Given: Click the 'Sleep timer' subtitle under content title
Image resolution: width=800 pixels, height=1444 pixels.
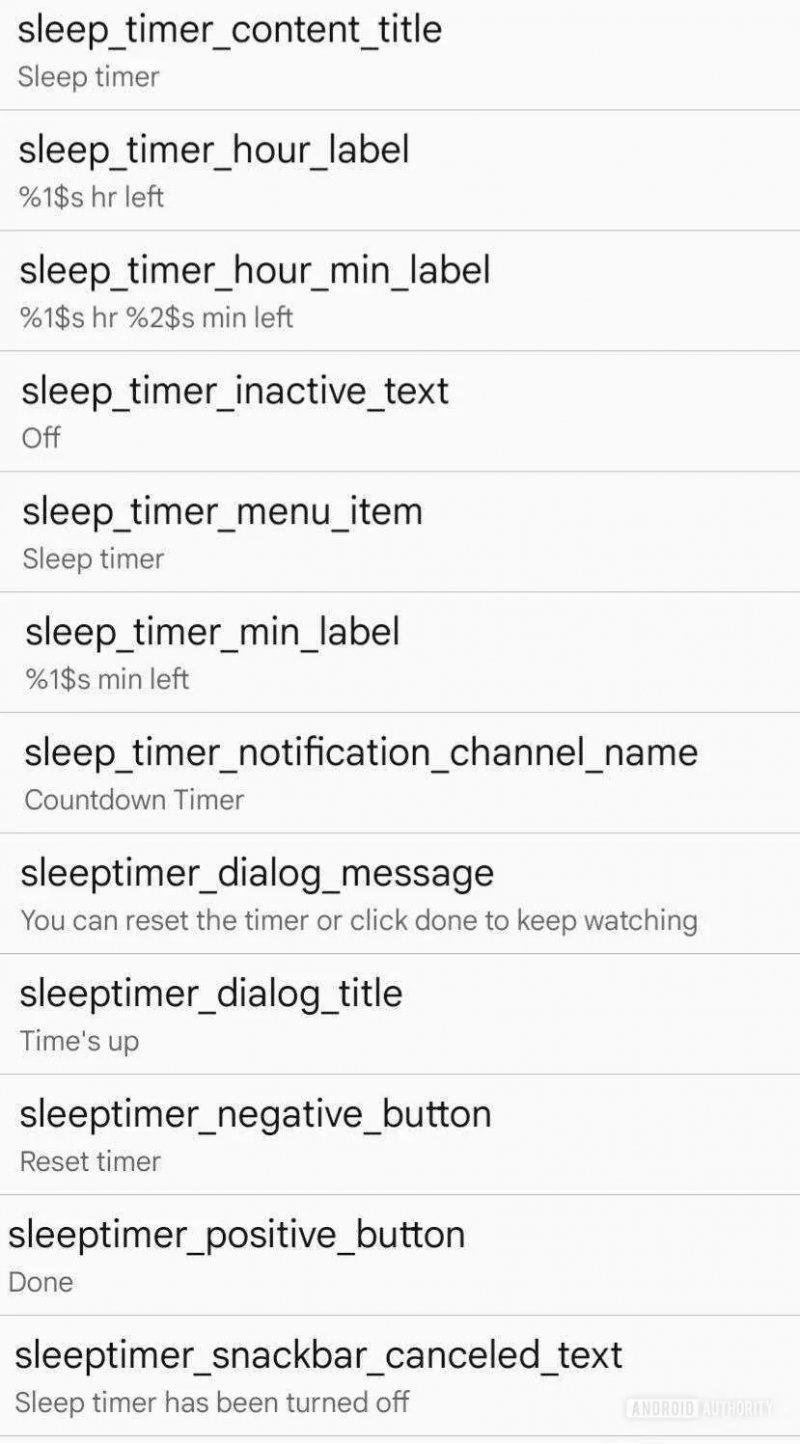Looking at the screenshot, I should click(x=88, y=77).
